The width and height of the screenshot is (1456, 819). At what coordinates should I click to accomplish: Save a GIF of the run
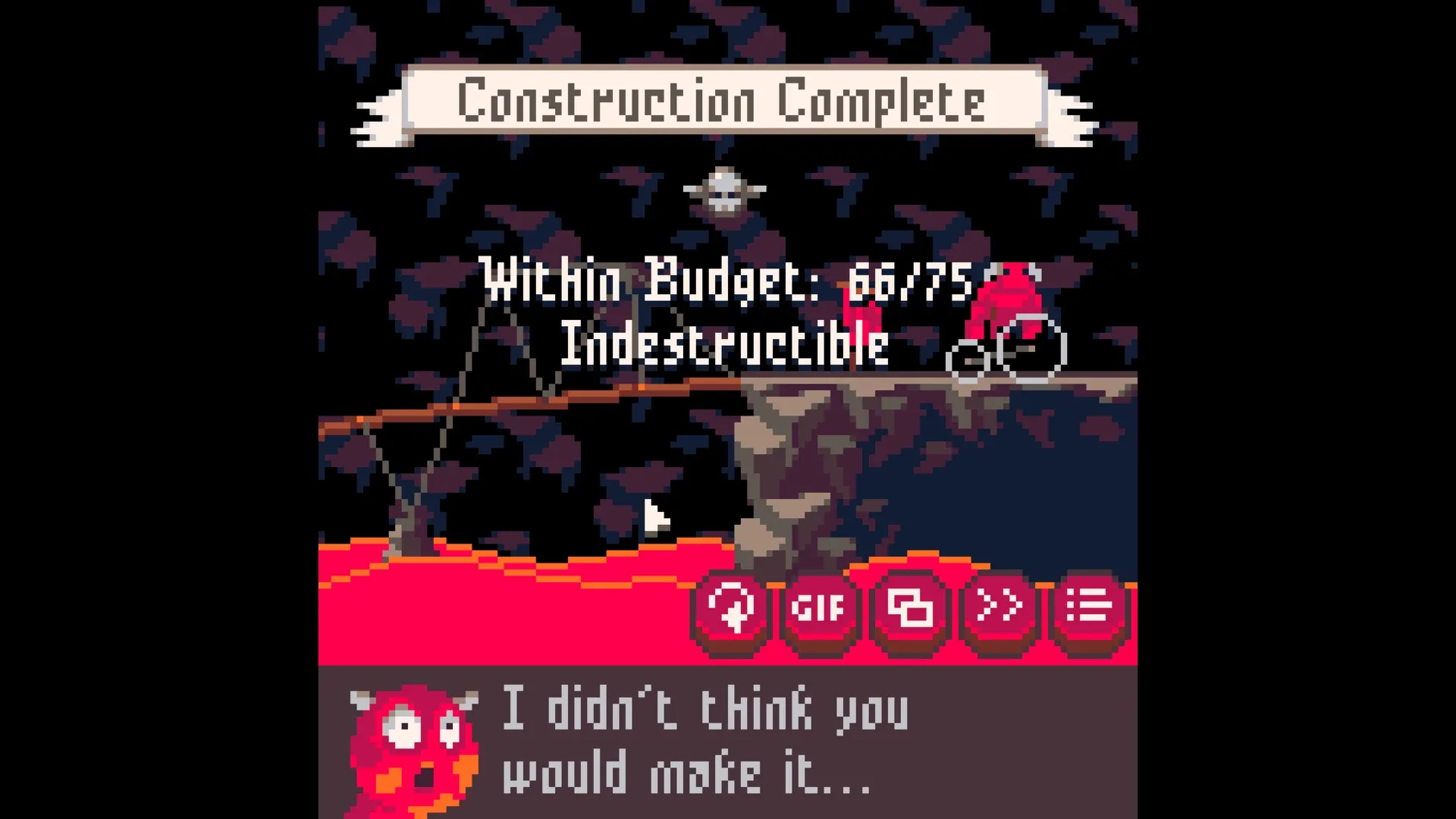coord(818,607)
